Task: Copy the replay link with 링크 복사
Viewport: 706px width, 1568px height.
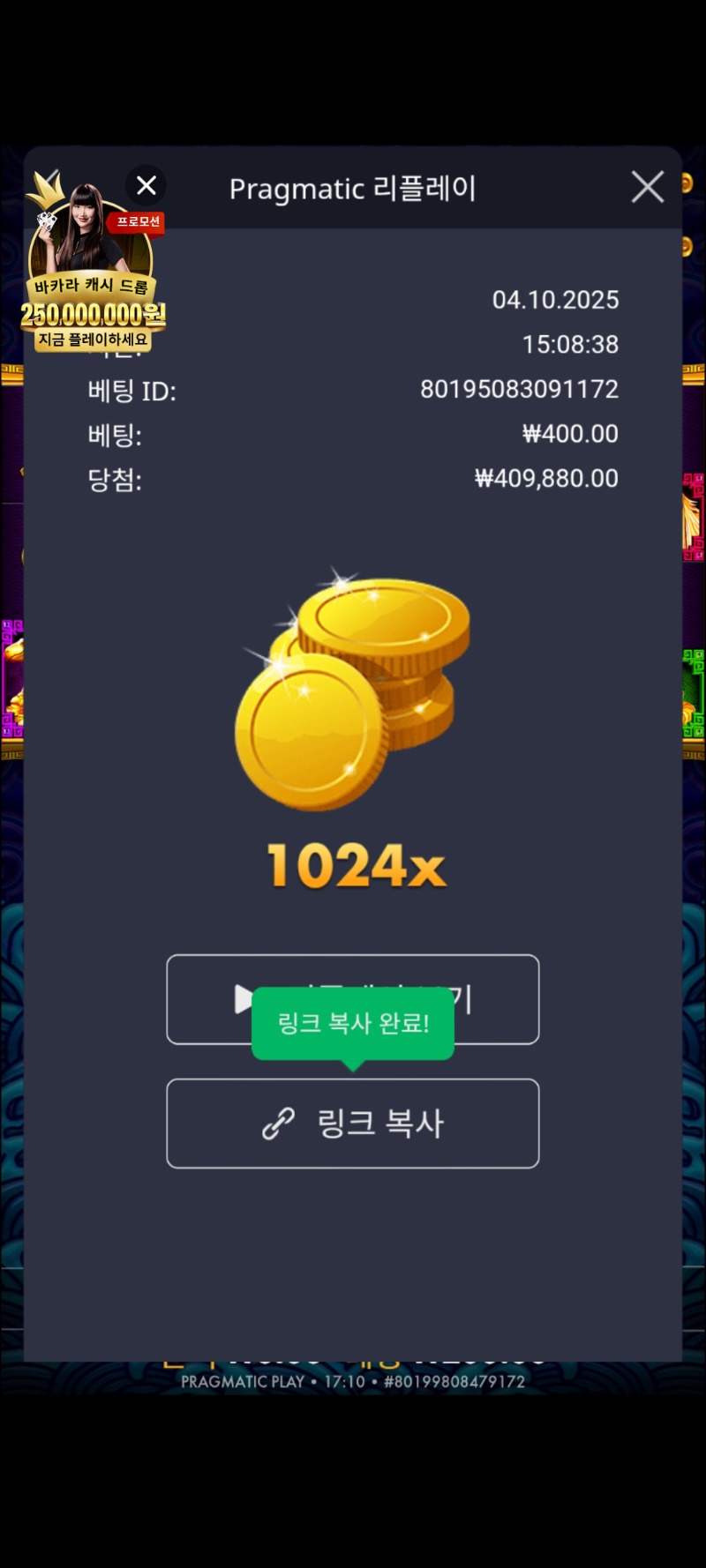Action: tap(353, 1123)
